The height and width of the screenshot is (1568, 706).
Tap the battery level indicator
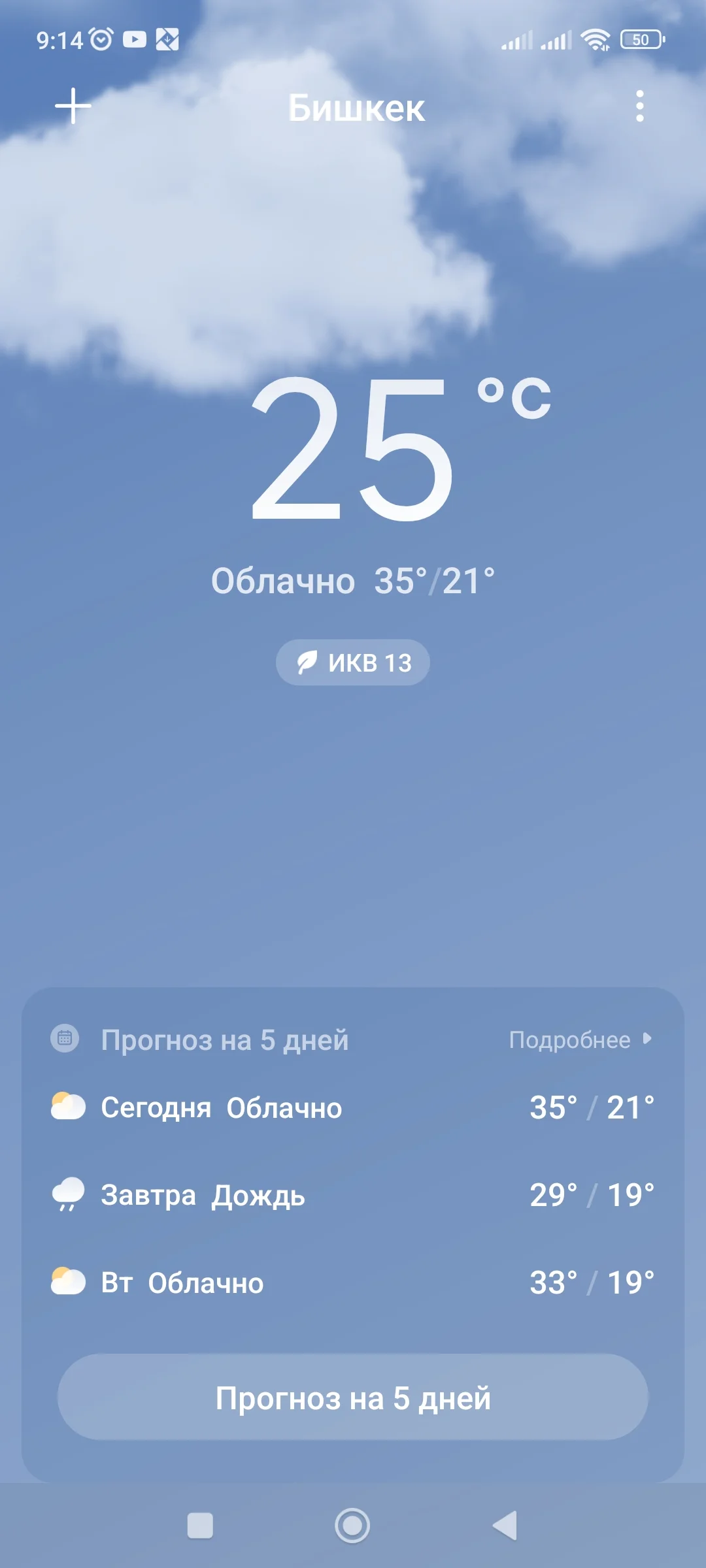[639, 39]
